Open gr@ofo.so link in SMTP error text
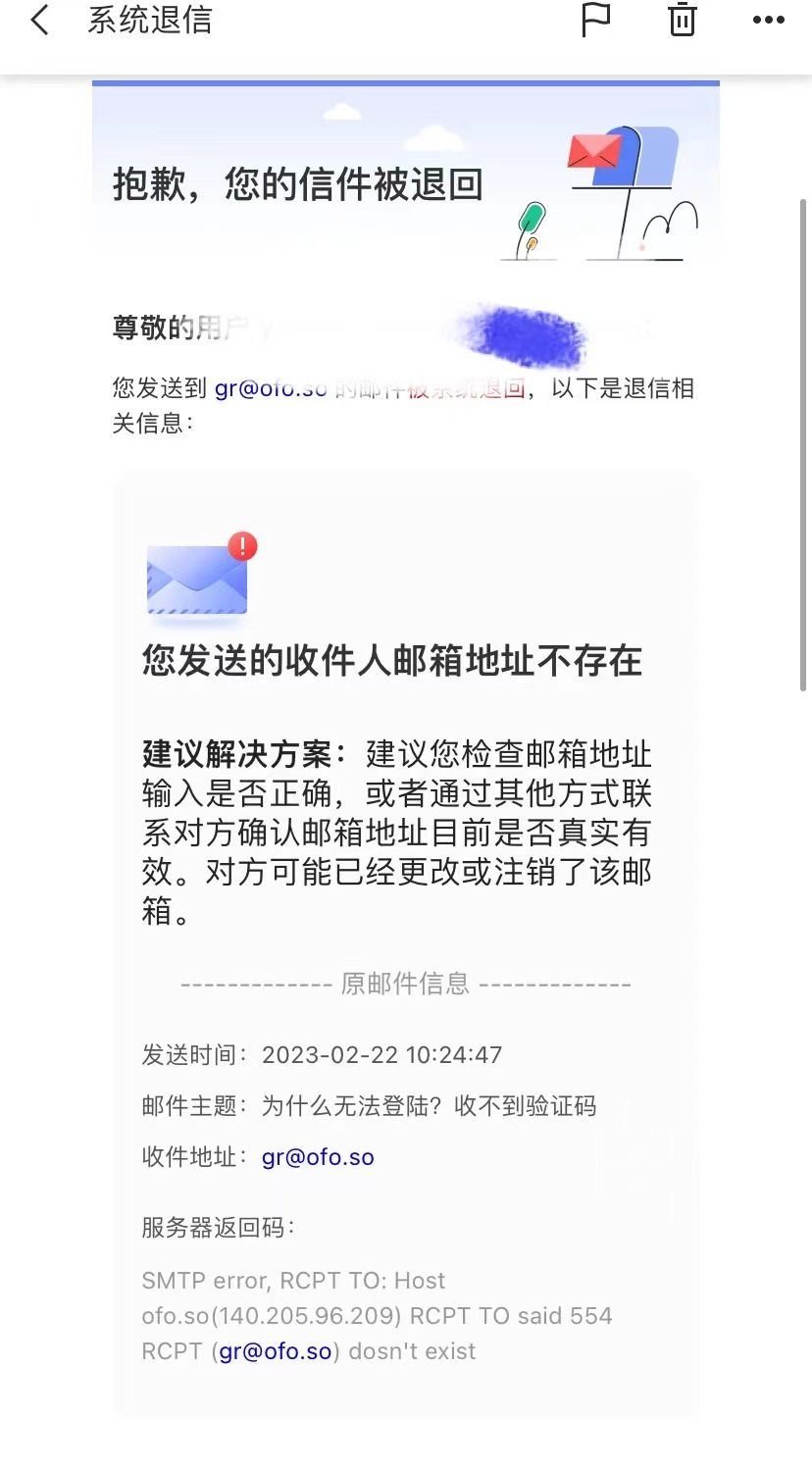812x1468 pixels. pyautogui.click(x=276, y=1351)
